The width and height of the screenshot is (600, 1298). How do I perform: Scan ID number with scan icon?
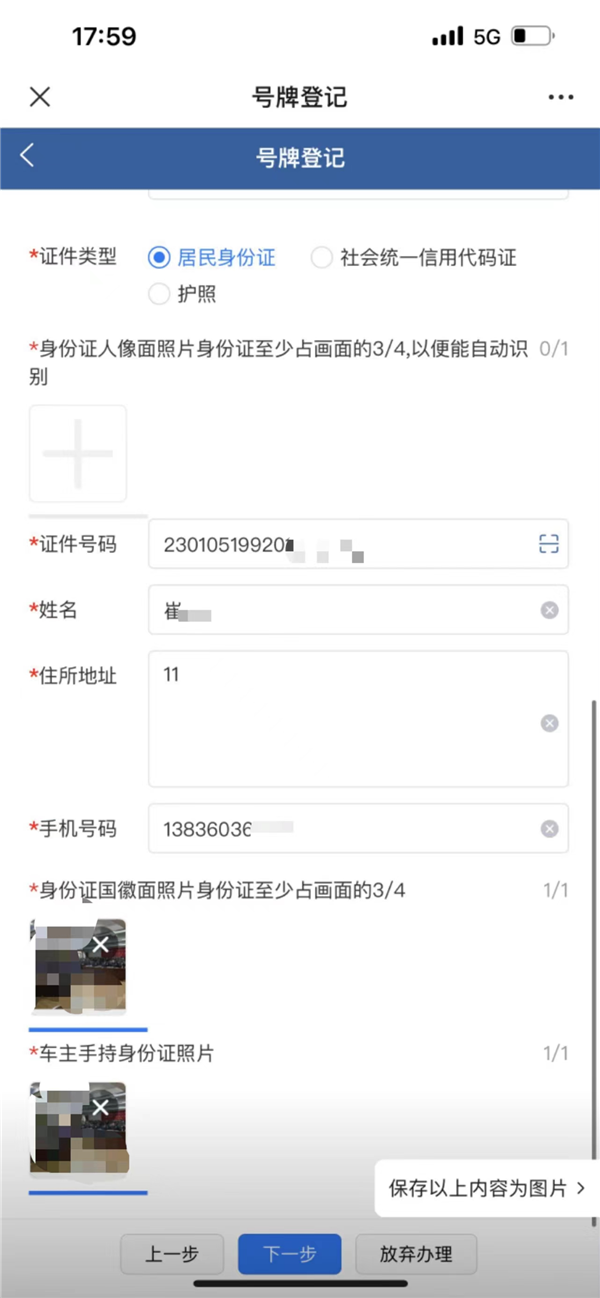click(x=548, y=544)
